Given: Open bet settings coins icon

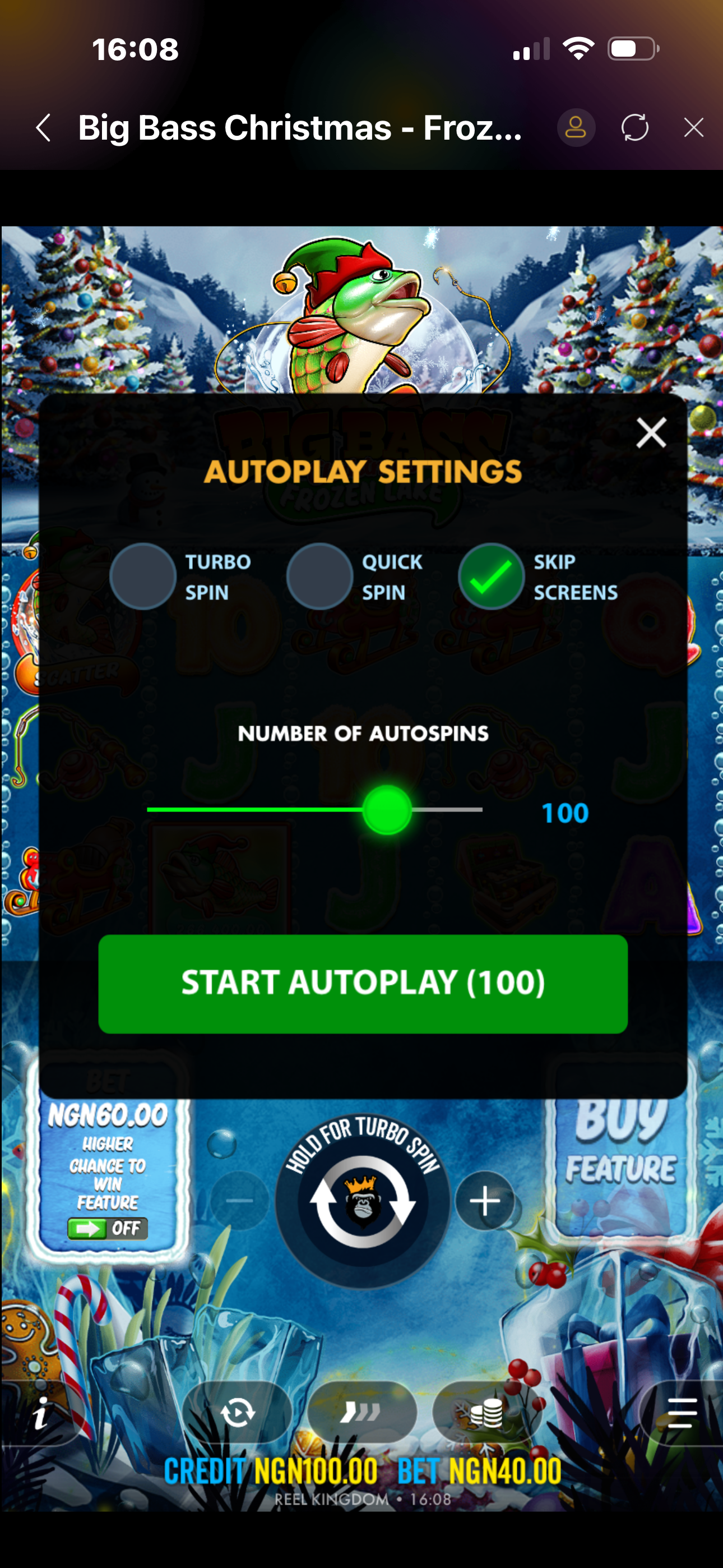Looking at the screenshot, I should 486,1412.
